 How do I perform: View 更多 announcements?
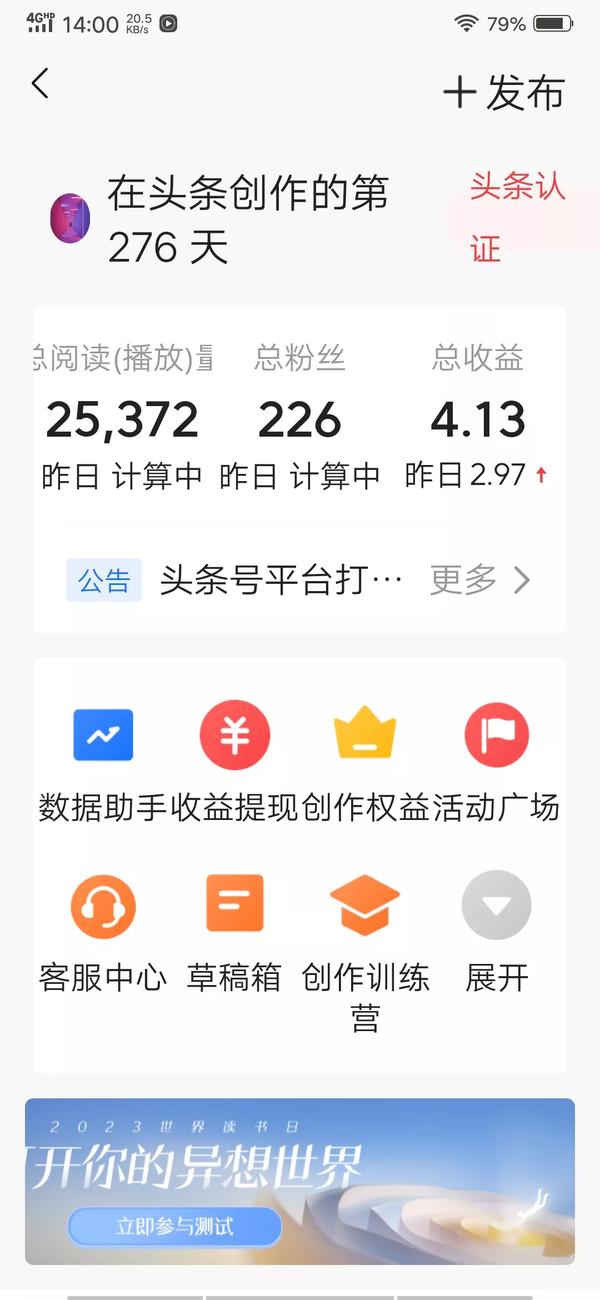click(480, 580)
